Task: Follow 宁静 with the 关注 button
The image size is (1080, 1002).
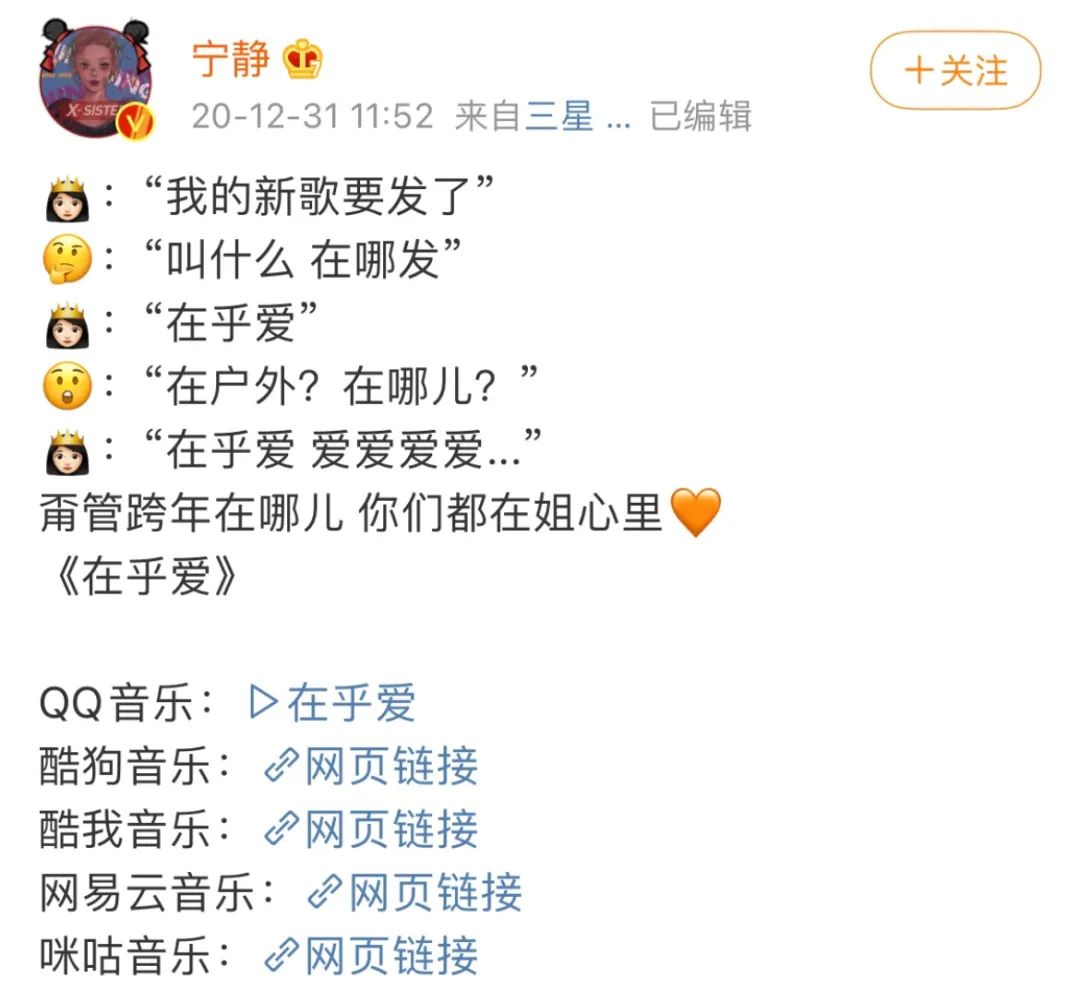Action: point(955,71)
